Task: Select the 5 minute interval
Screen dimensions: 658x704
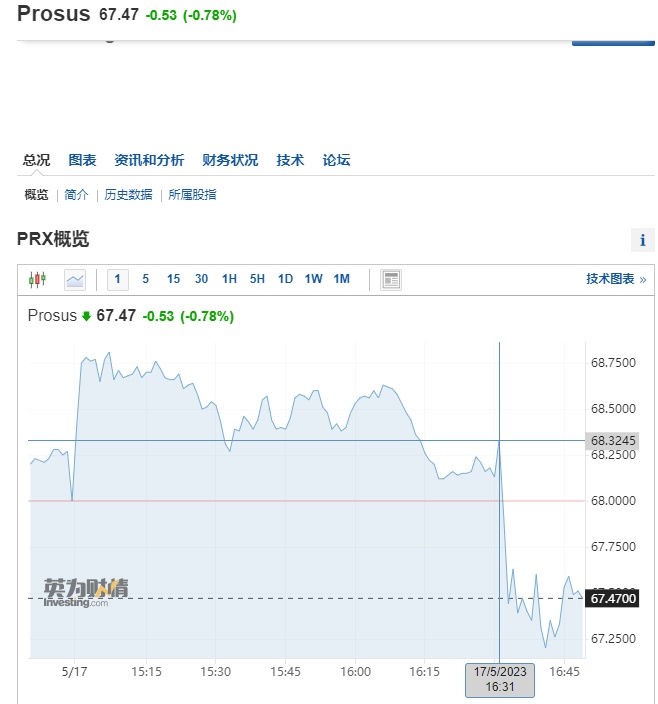Action: pyautogui.click(x=146, y=279)
